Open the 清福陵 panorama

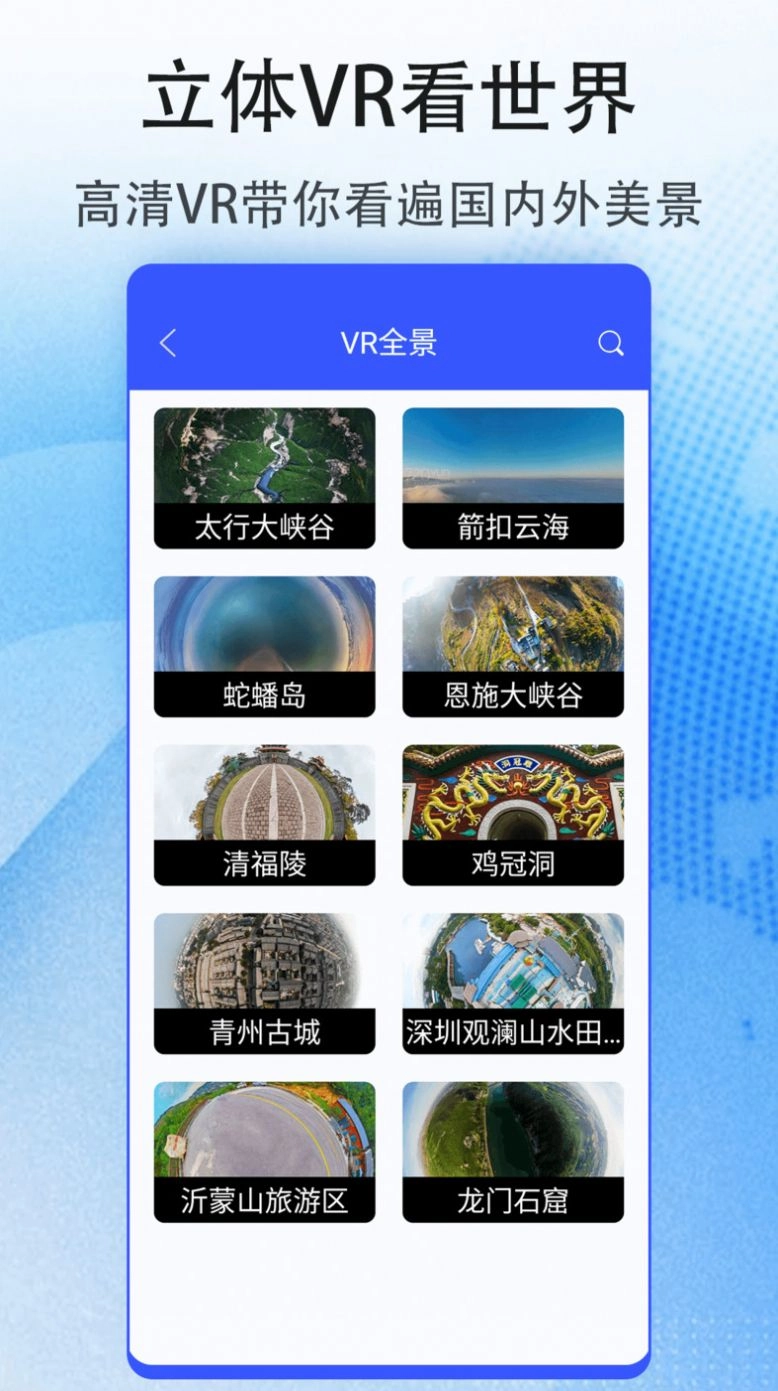click(263, 800)
